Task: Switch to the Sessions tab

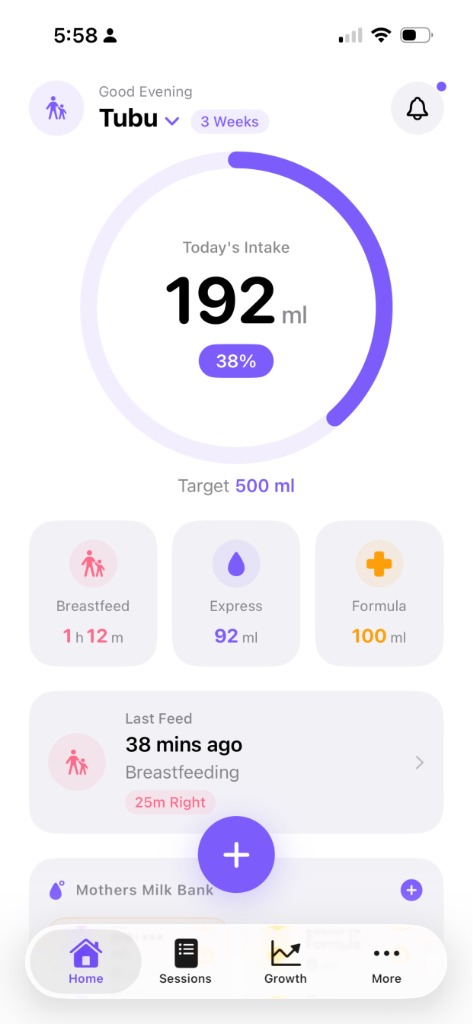Action: tap(186, 961)
